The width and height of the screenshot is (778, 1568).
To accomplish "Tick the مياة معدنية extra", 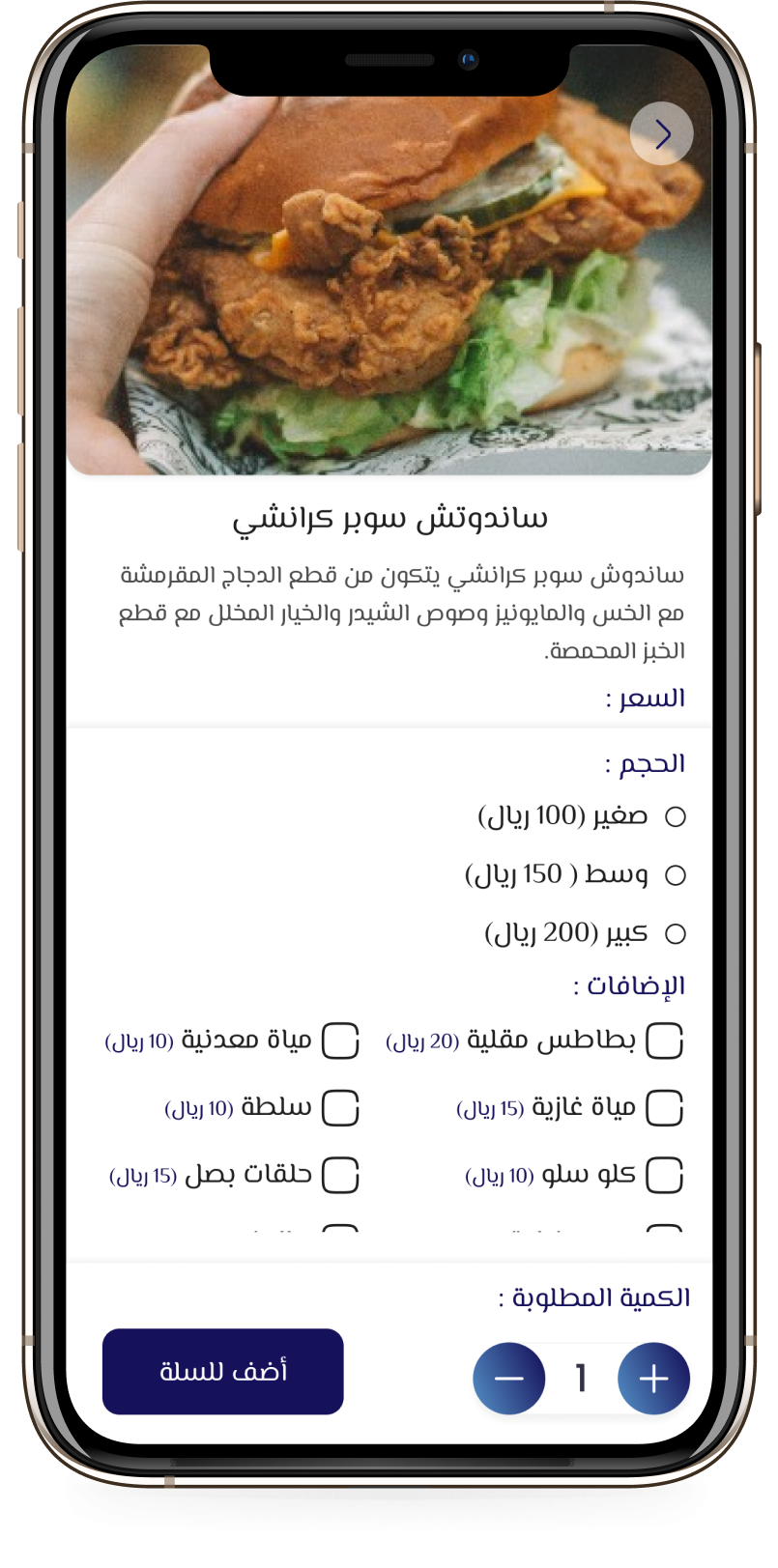I will 340,1041.
